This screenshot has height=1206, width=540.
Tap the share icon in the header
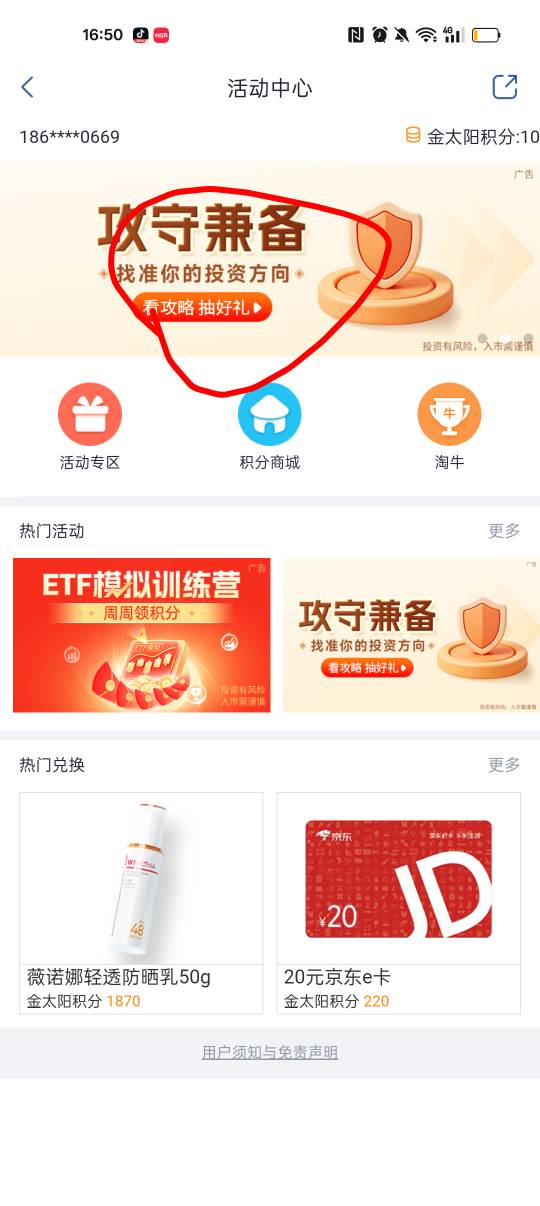[505, 87]
